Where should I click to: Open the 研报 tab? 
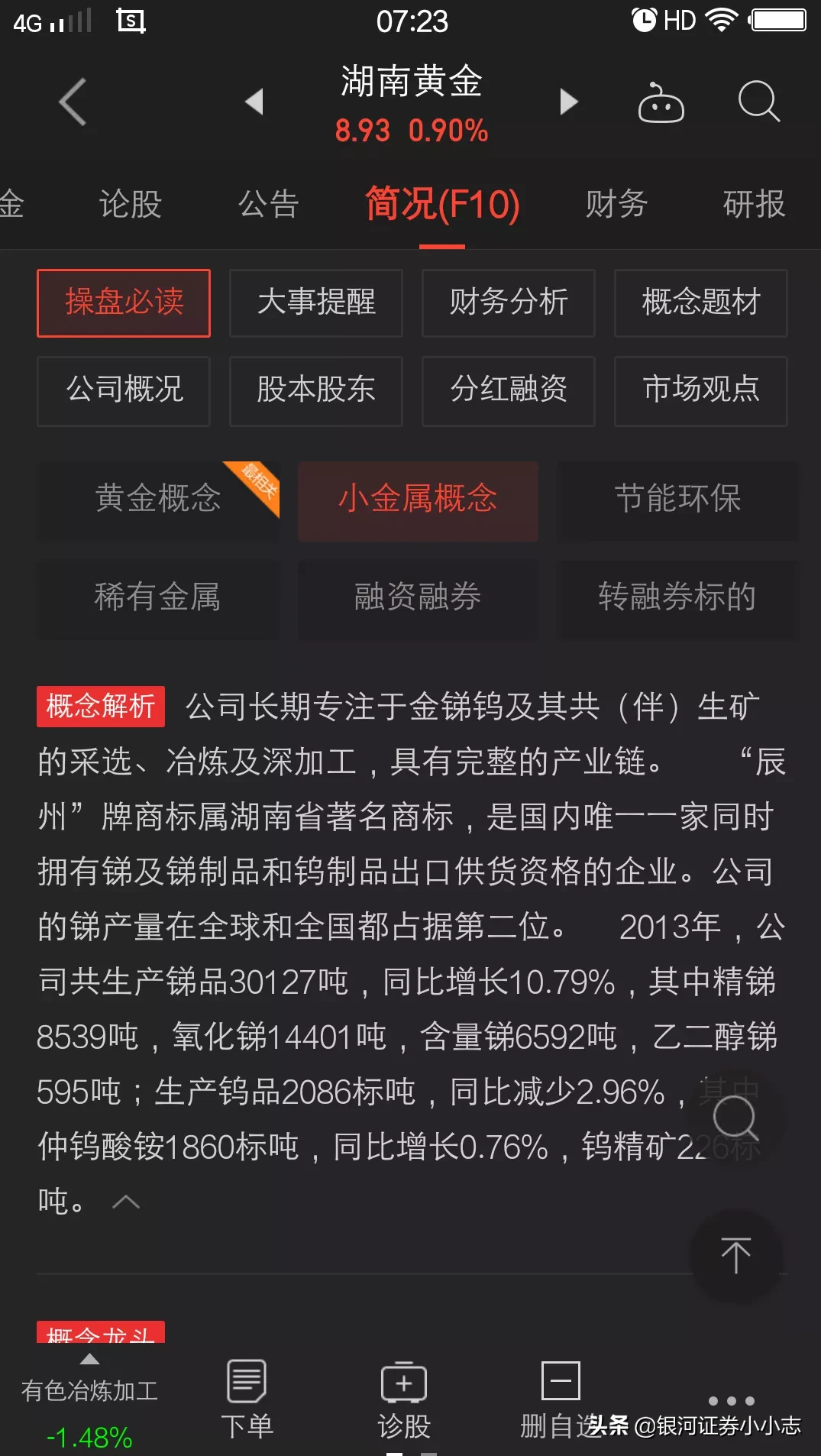click(754, 204)
